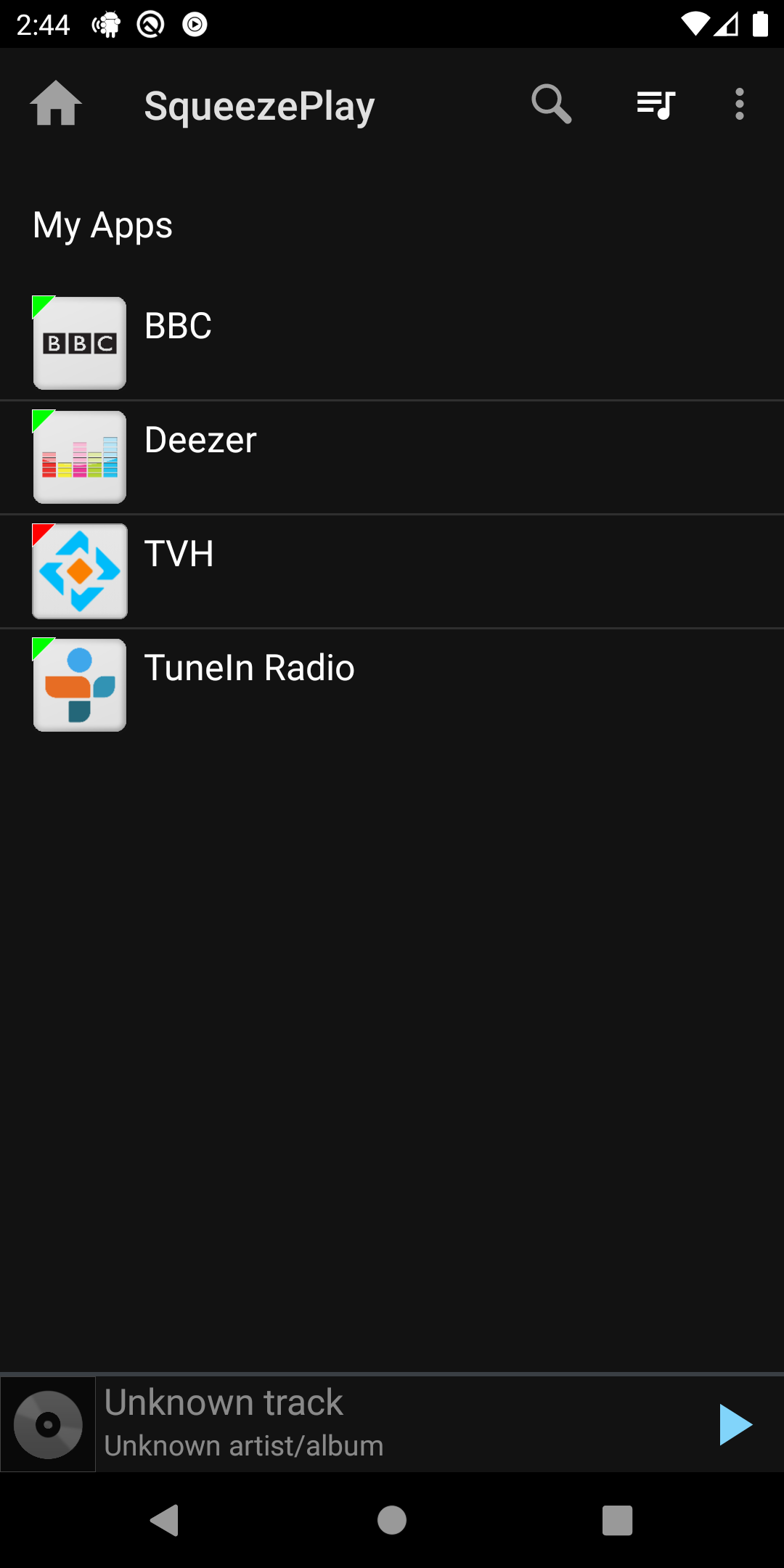Image resolution: width=784 pixels, height=1568 pixels.
Task: Open the three-dot overflow menu
Action: click(738, 104)
